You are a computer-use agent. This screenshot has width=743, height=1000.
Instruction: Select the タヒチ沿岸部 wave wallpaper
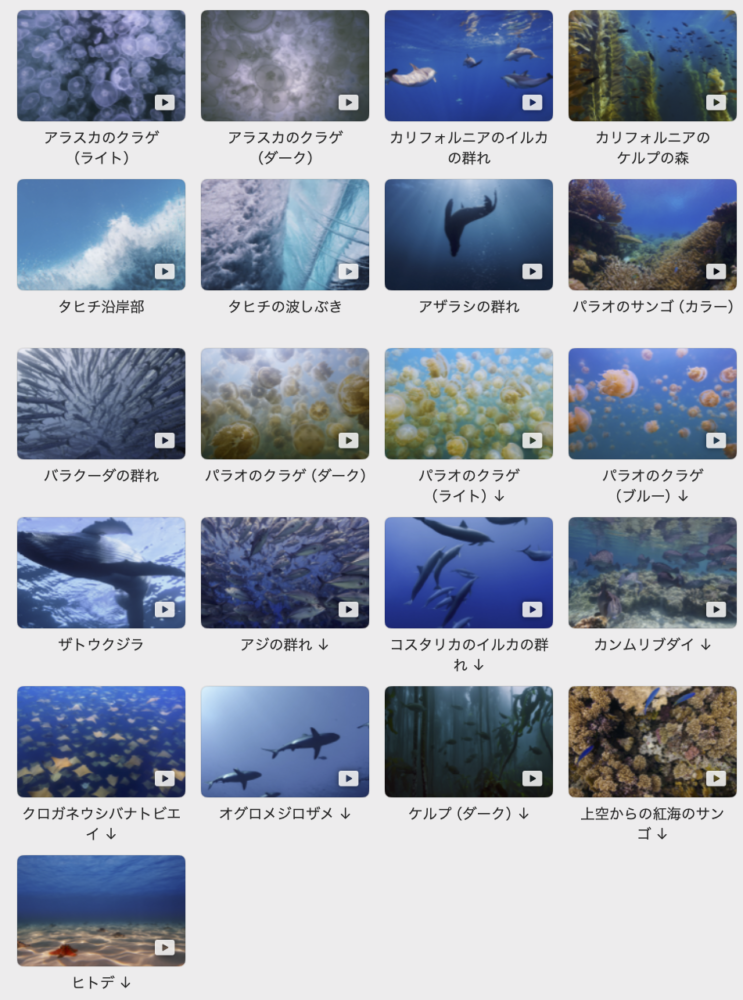pos(101,234)
